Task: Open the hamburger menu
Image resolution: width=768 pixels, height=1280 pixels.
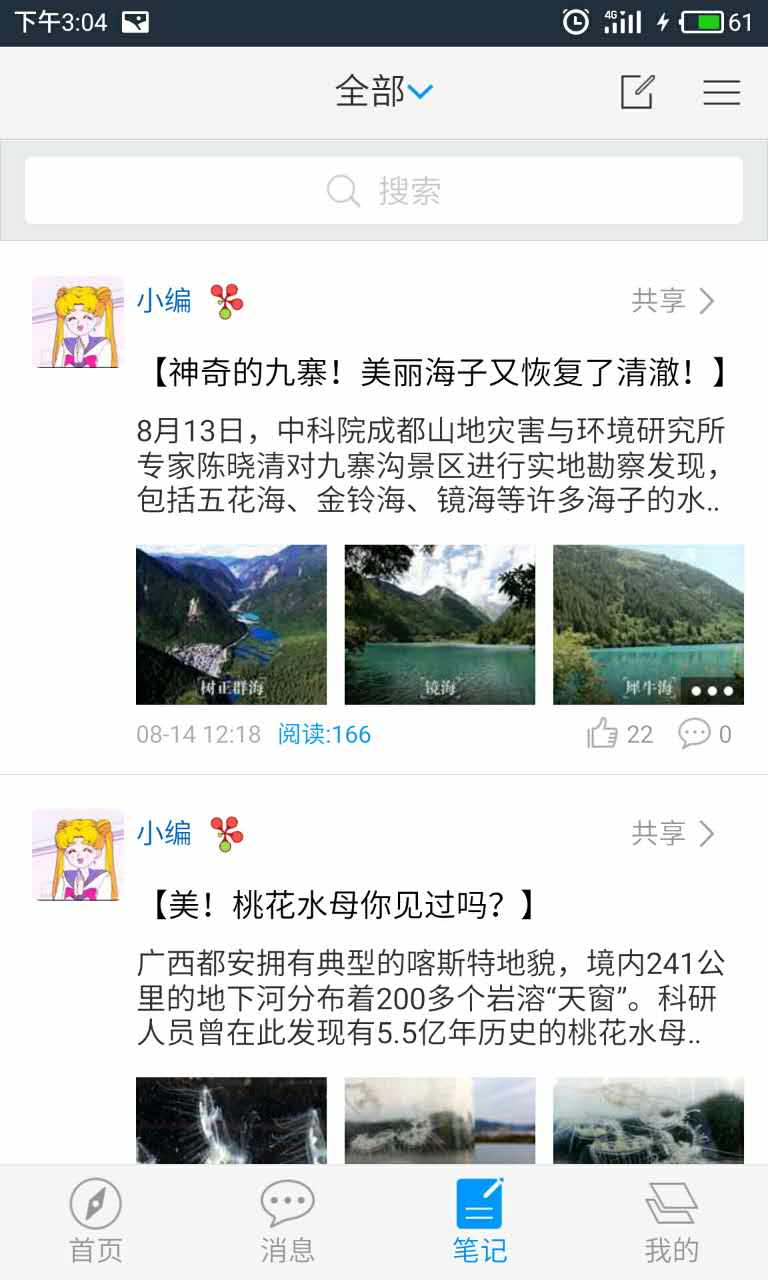Action: coord(721,92)
